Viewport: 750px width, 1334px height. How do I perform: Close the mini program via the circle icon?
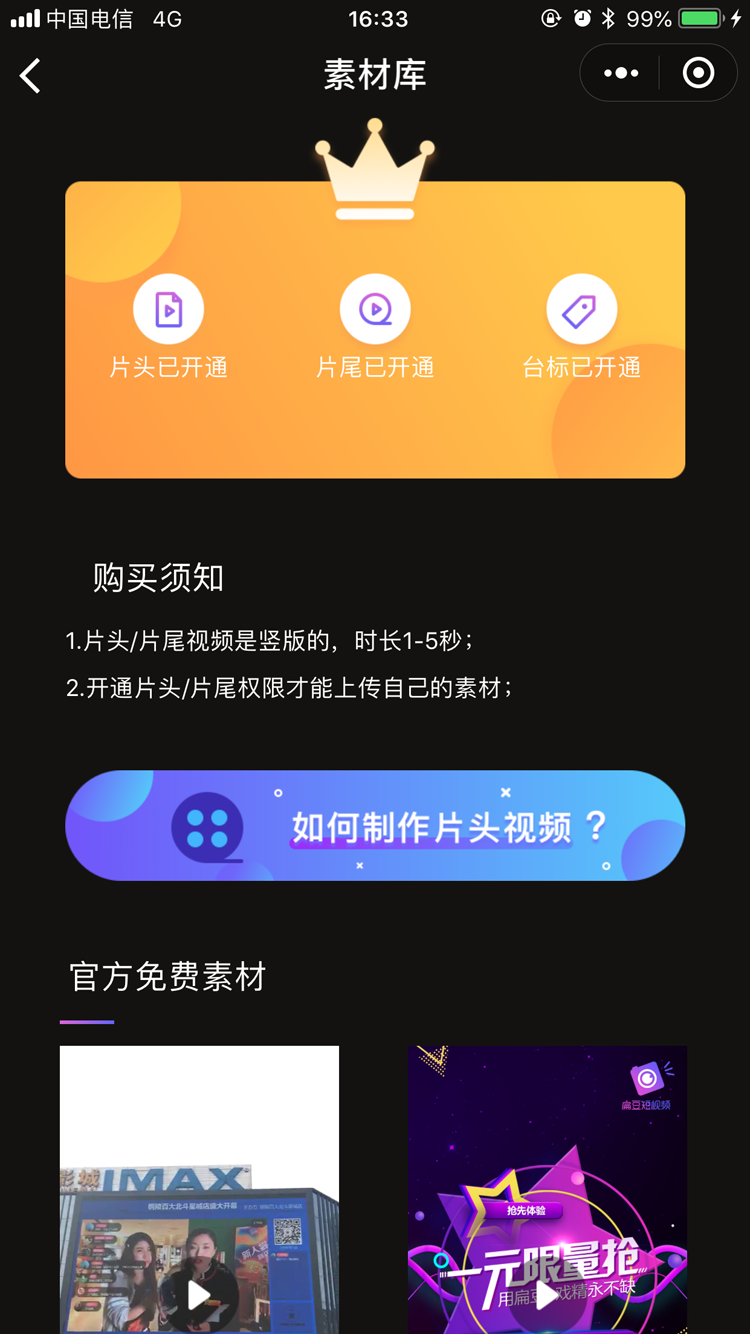coord(698,73)
